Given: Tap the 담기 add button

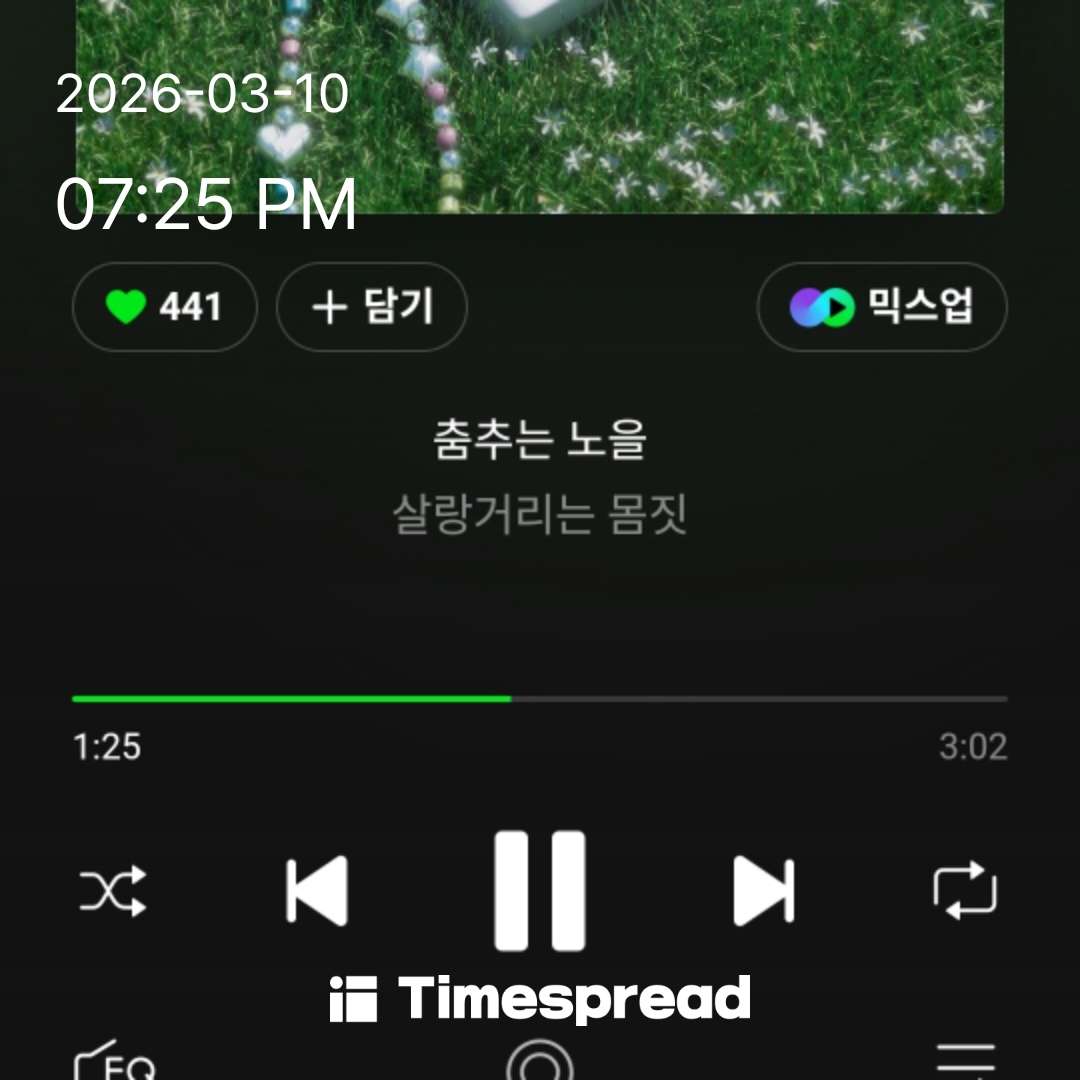Looking at the screenshot, I should pos(371,307).
